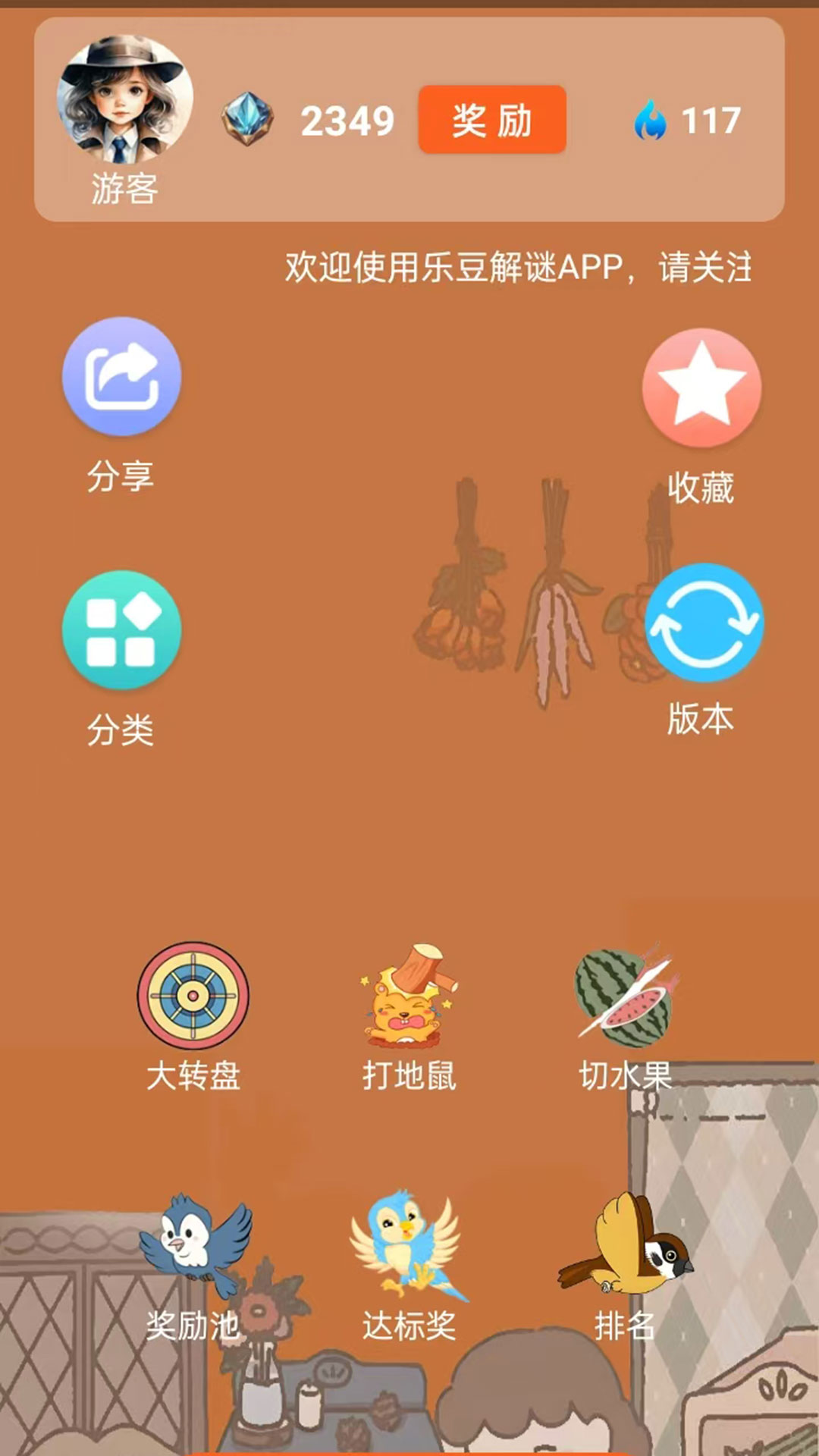Image resolution: width=819 pixels, height=1456 pixels.
Task: Share the app via 分享 icon
Action: [x=121, y=377]
